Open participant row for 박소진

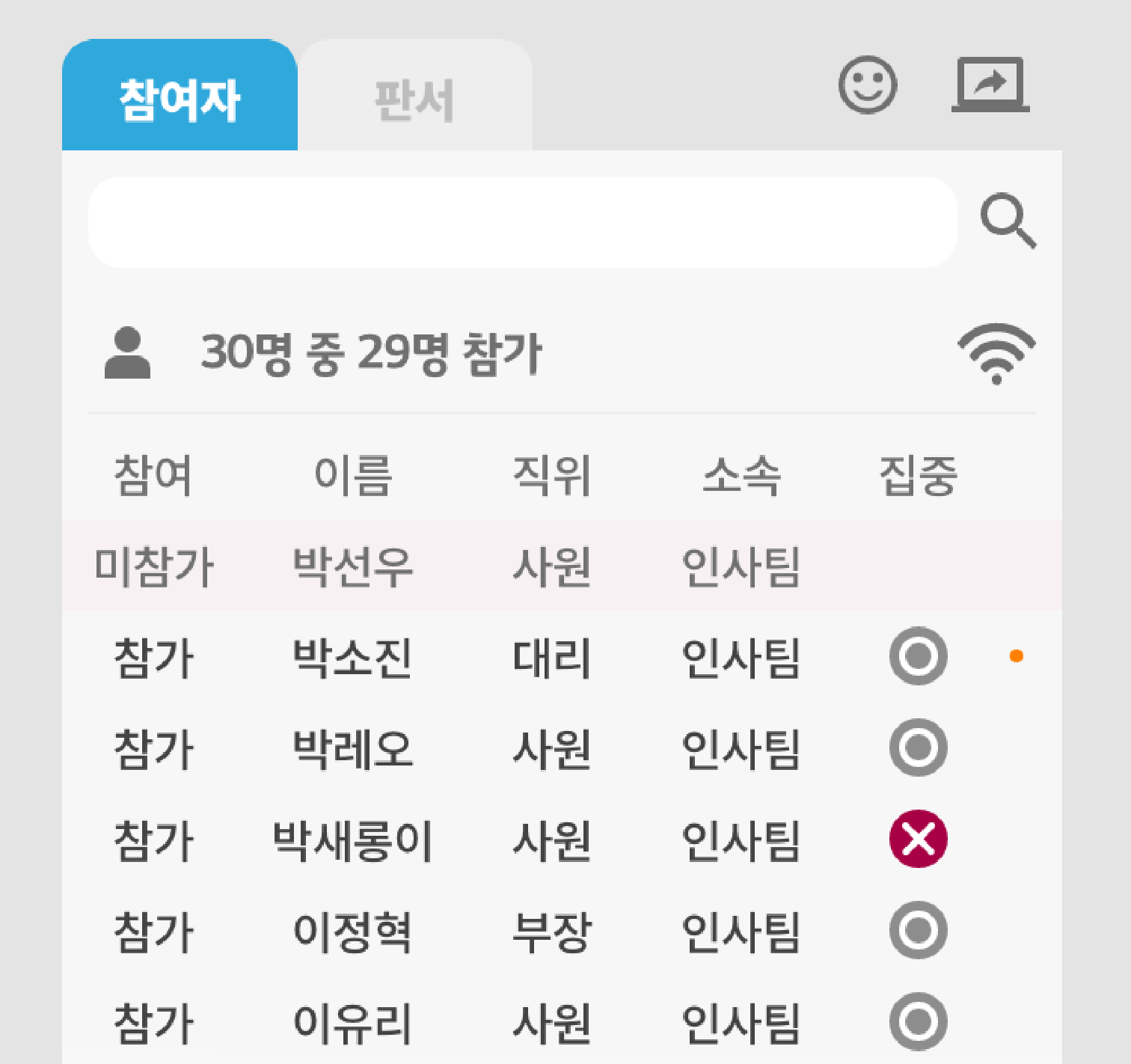(x=352, y=658)
